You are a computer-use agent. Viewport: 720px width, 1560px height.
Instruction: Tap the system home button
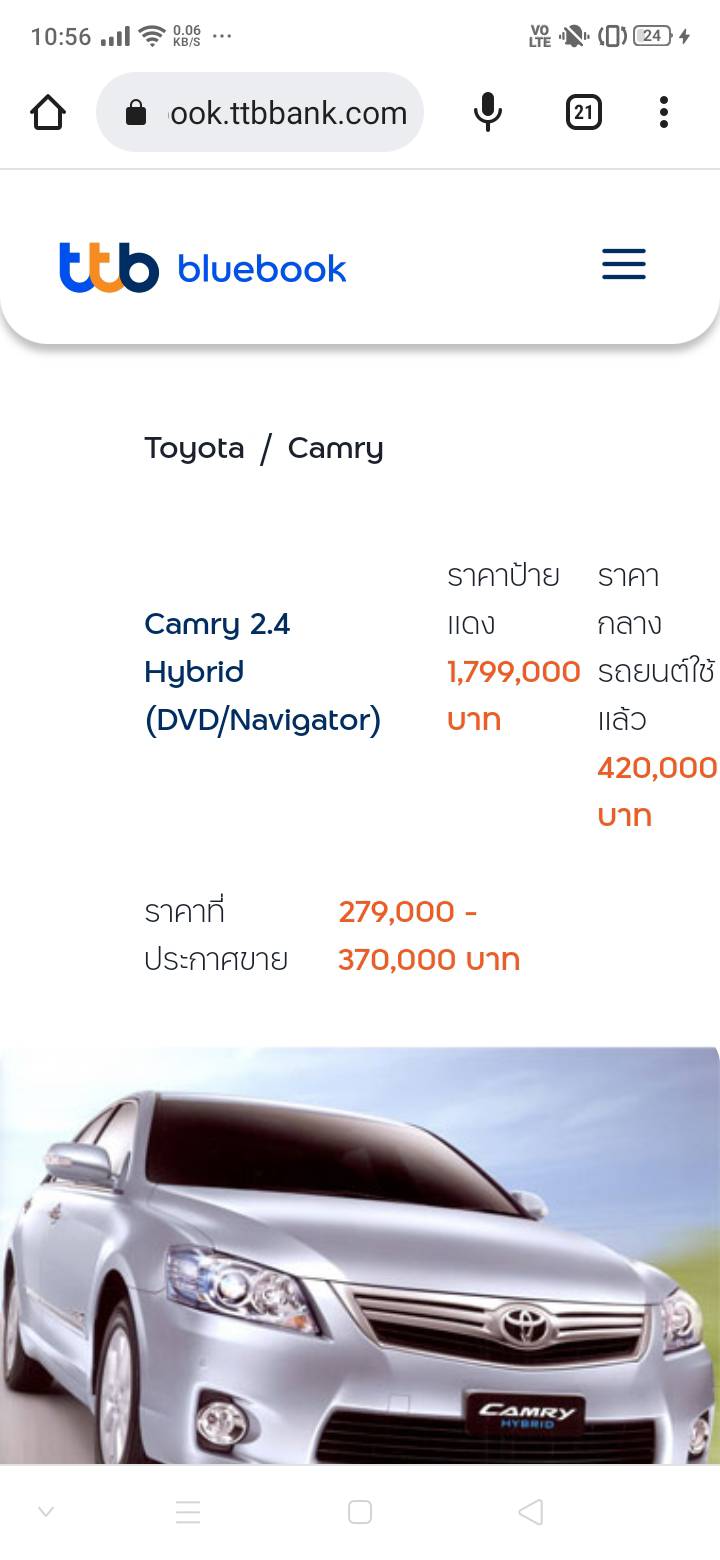point(360,1512)
